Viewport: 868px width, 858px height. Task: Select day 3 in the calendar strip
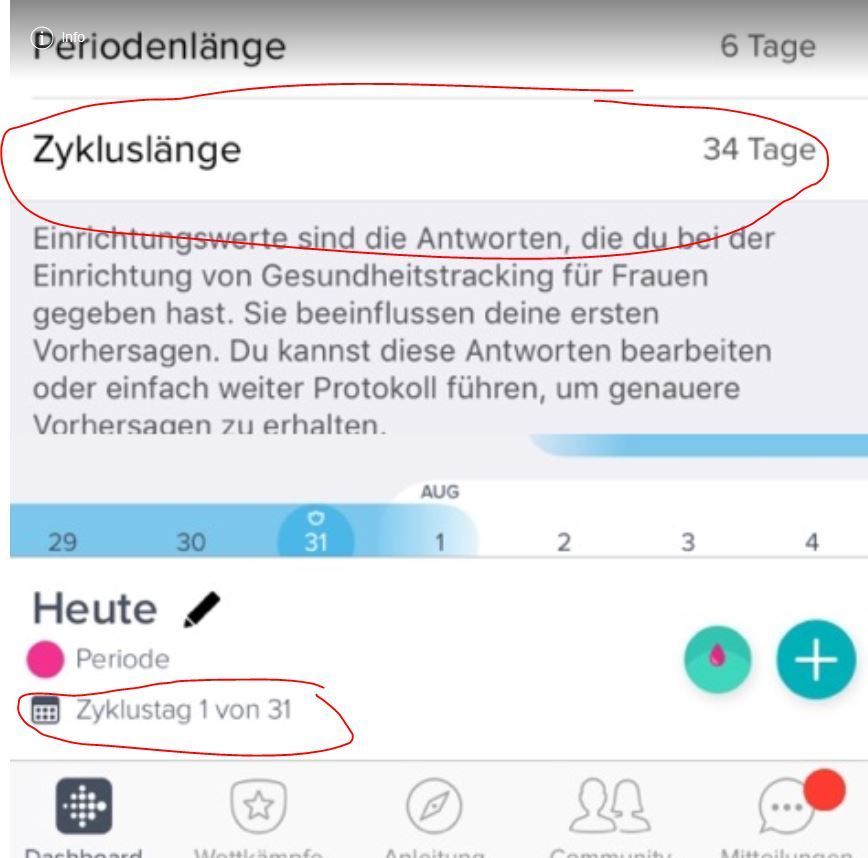pos(688,542)
